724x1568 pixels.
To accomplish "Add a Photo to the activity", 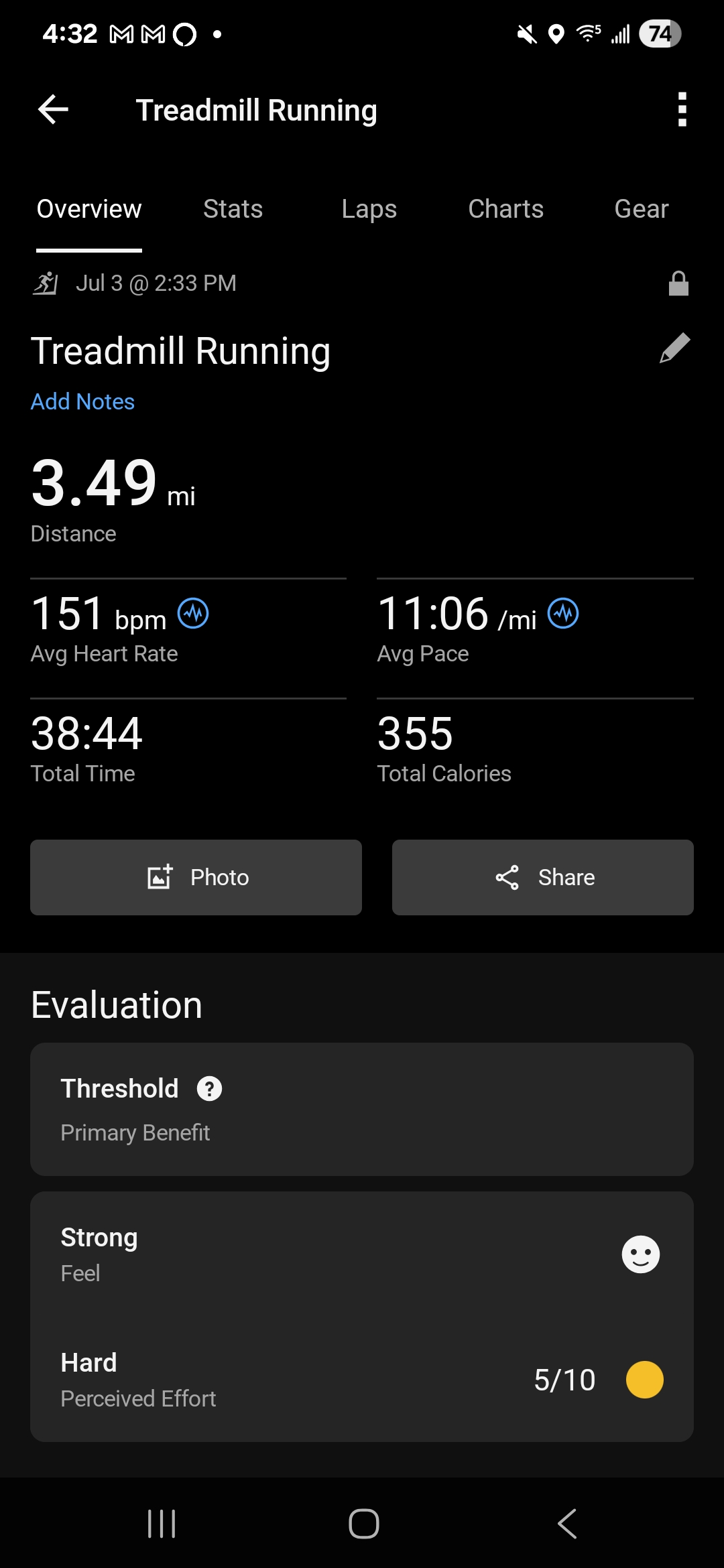I will tap(196, 877).
